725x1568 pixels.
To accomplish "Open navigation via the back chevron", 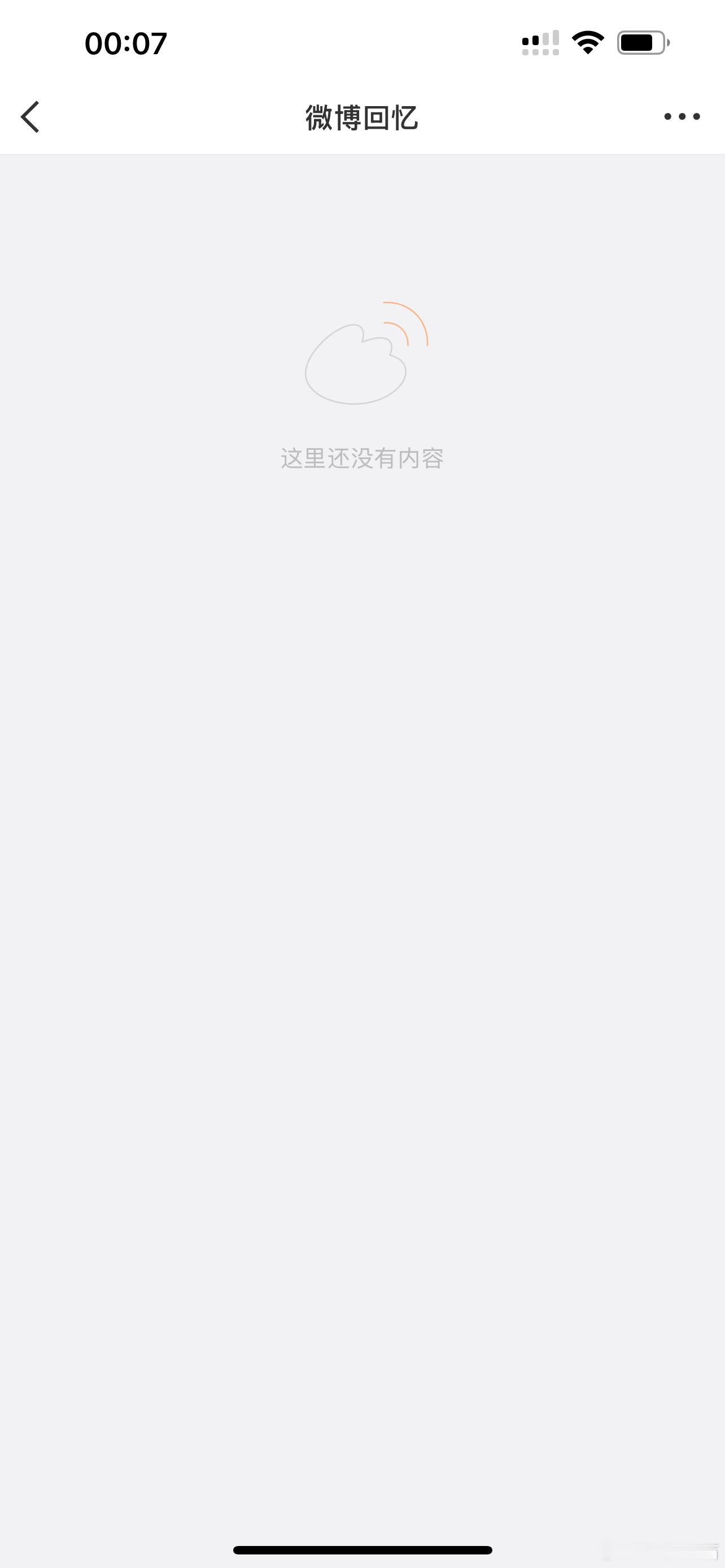I will point(30,117).
